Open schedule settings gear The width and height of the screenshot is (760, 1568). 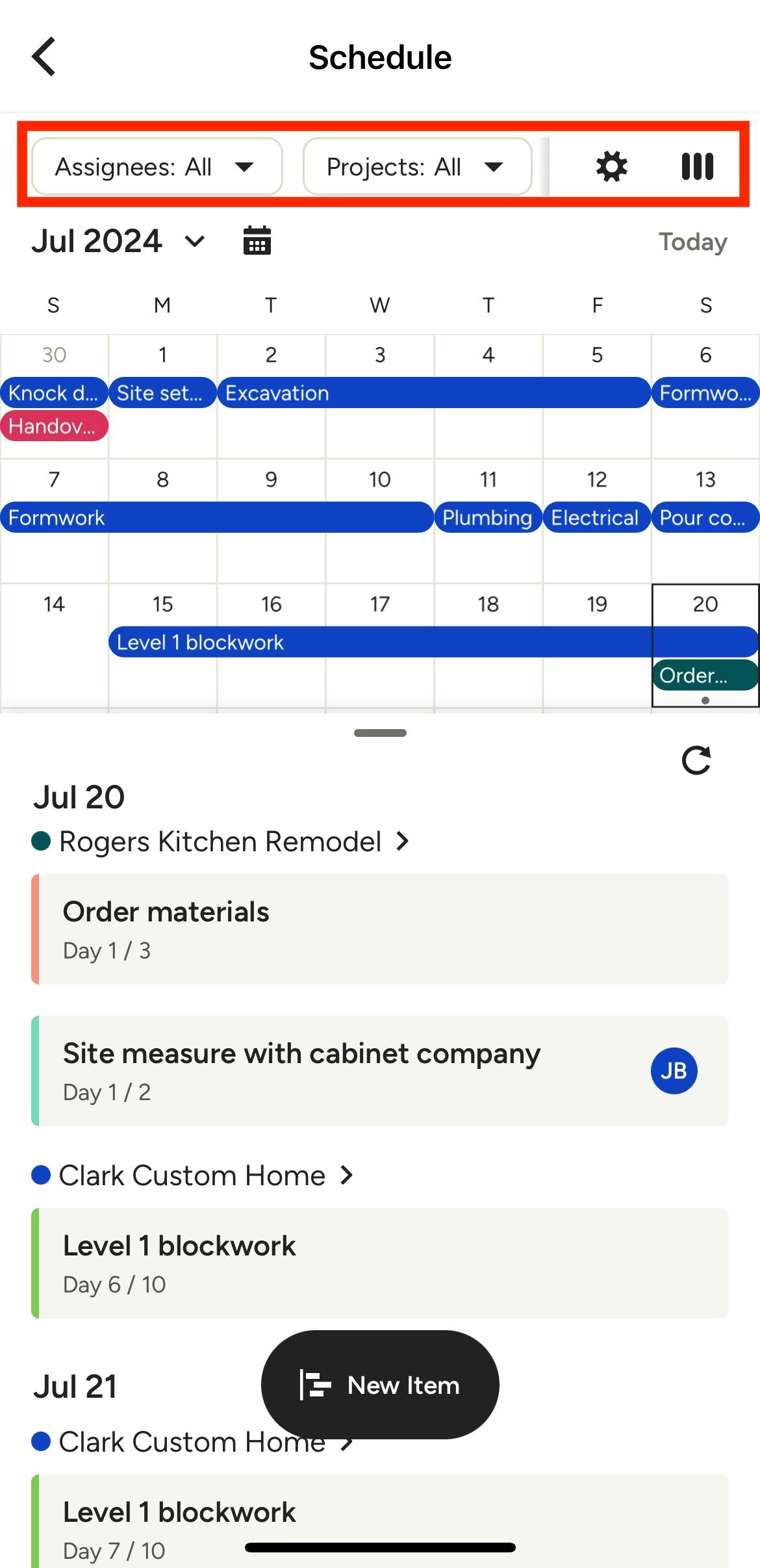pos(611,167)
